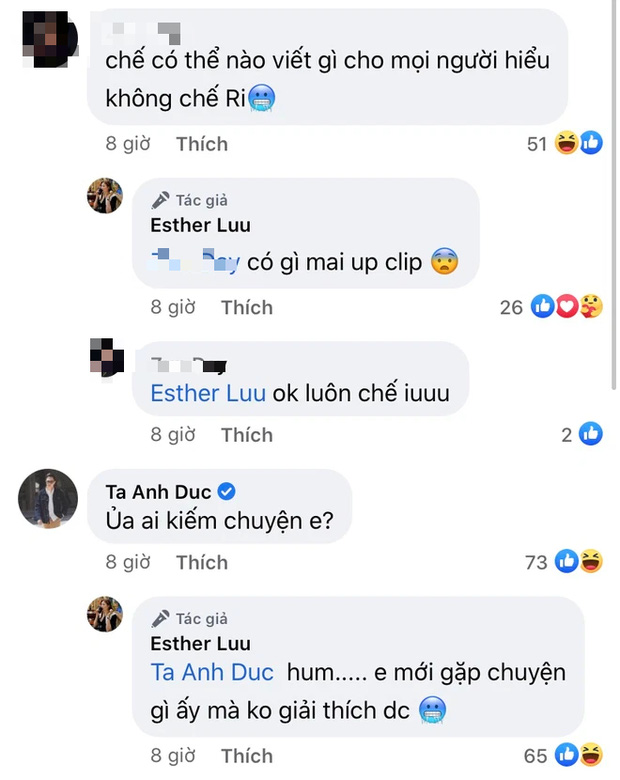Image resolution: width=620 pixels, height=780 pixels.
Task: Like Esther Luu's 'e mới gặp chuyện' reply
Action: (x=246, y=754)
